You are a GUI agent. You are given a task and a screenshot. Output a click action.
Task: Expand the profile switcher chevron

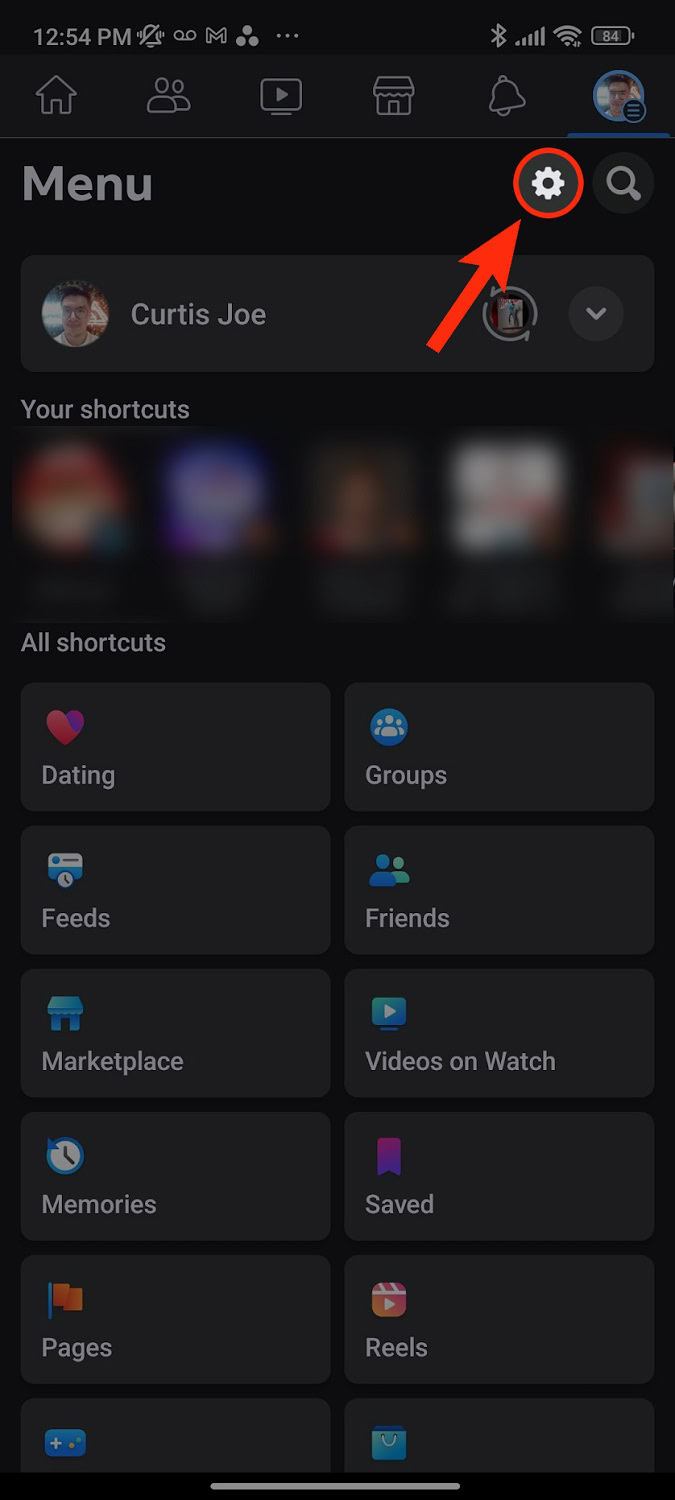pyautogui.click(x=596, y=314)
